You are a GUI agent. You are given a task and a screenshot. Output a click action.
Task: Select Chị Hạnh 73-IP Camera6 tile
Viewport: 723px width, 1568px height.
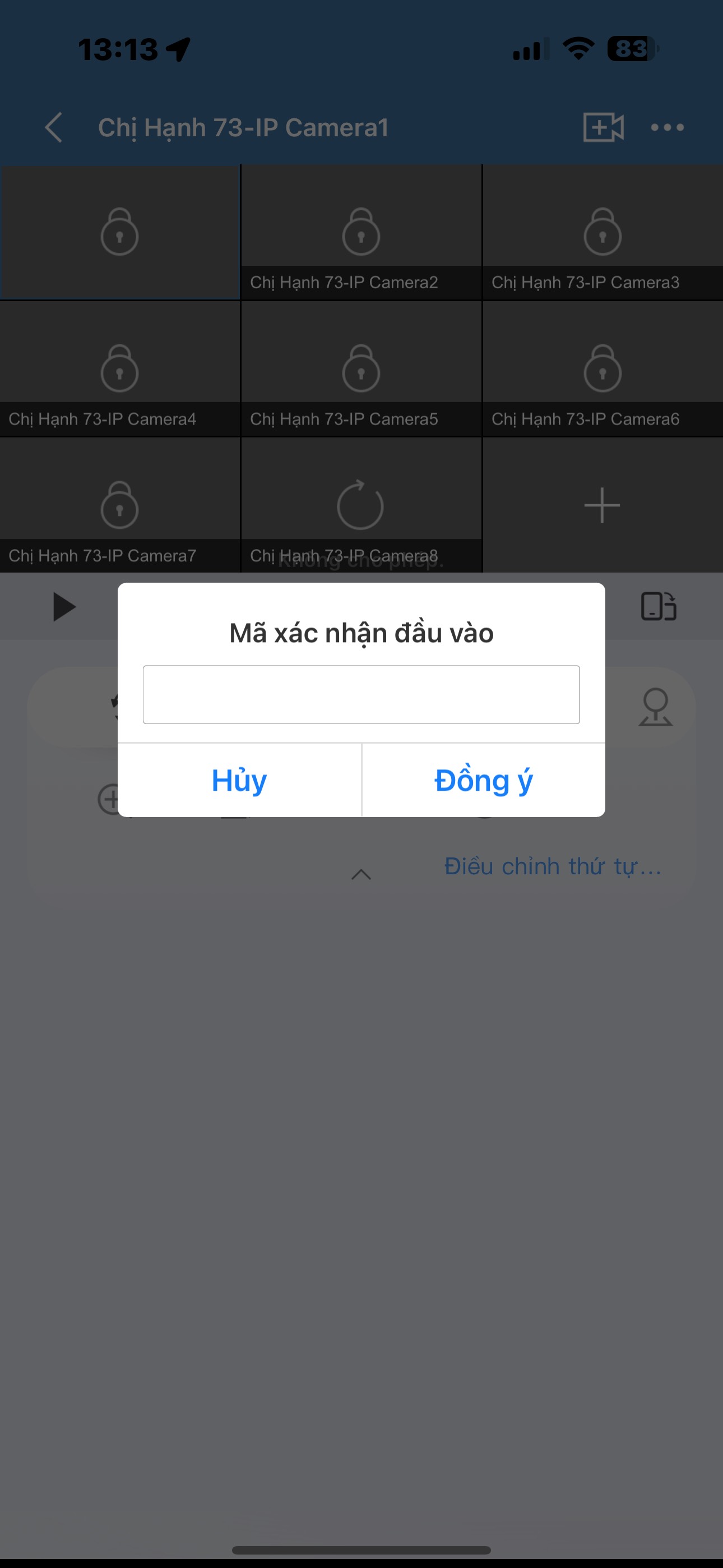coord(602,369)
